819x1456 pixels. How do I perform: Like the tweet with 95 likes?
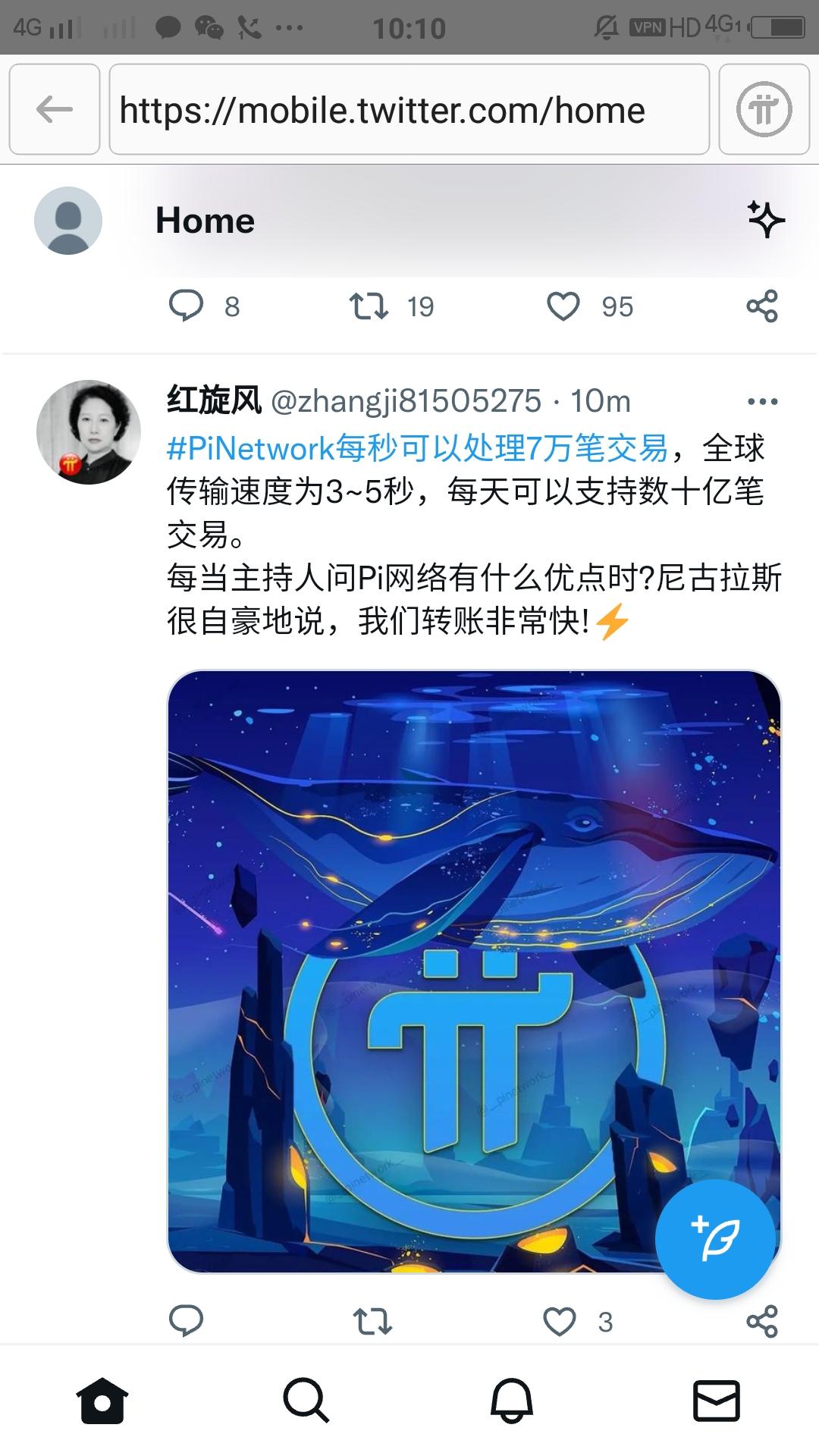click(x=563, y=306)
